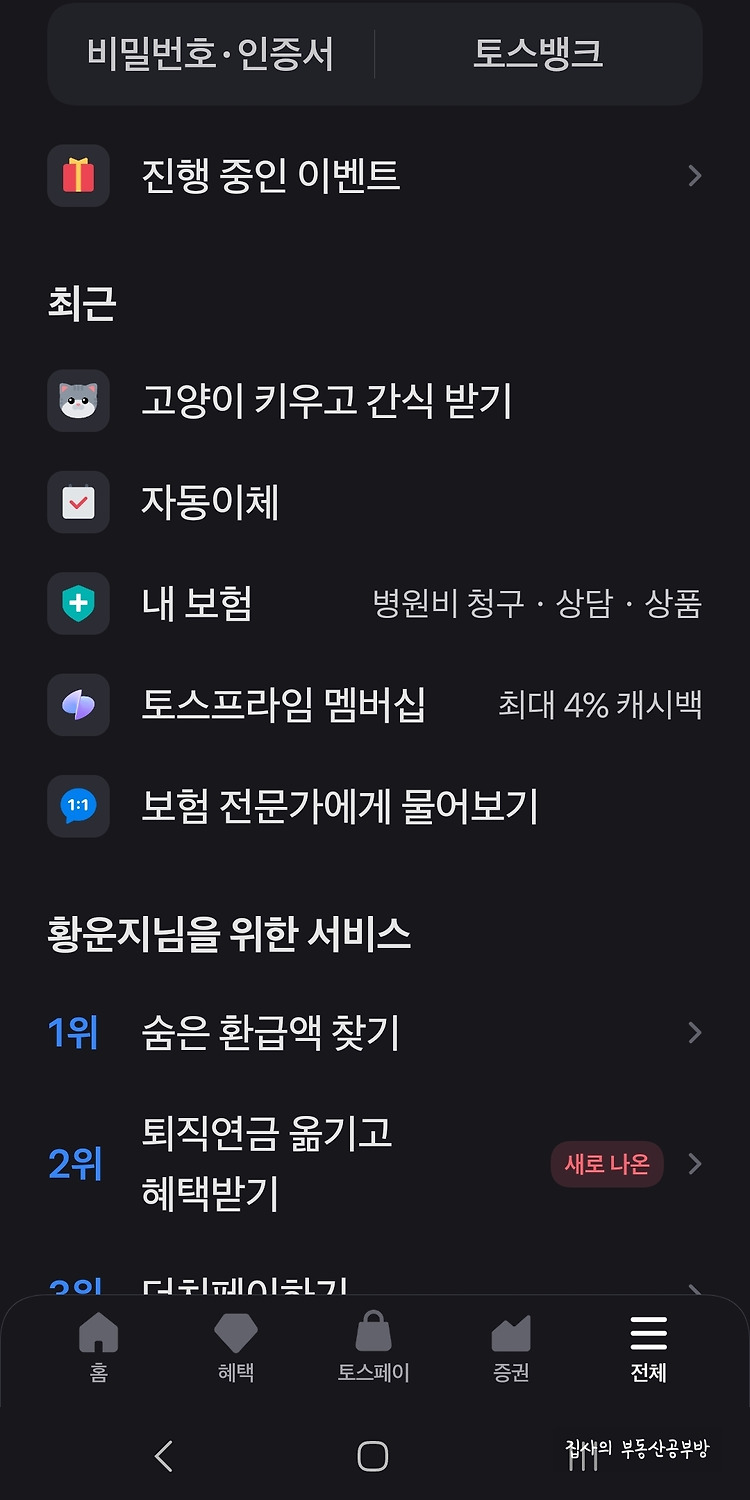Switch to the 혜택 tab
Viewport: 750px width, 1500px height.
pos(236,1348)
